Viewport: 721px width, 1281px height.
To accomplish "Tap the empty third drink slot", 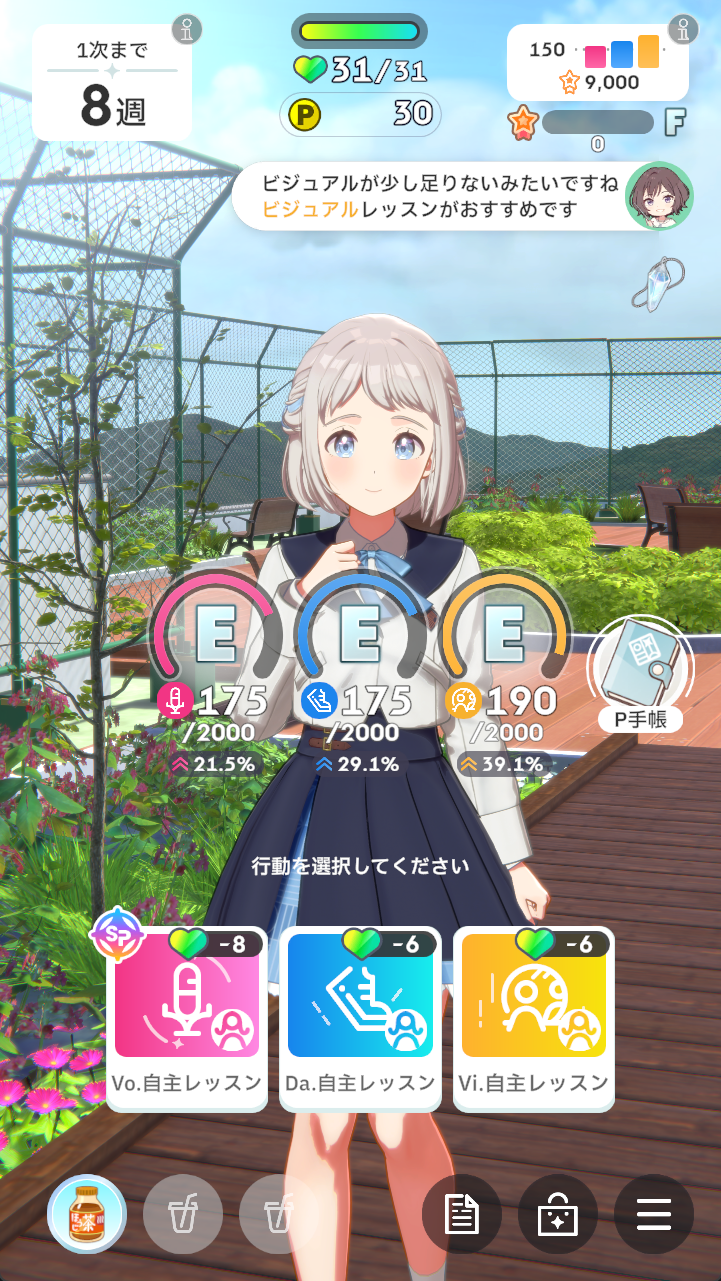I will click(278, 1214).
